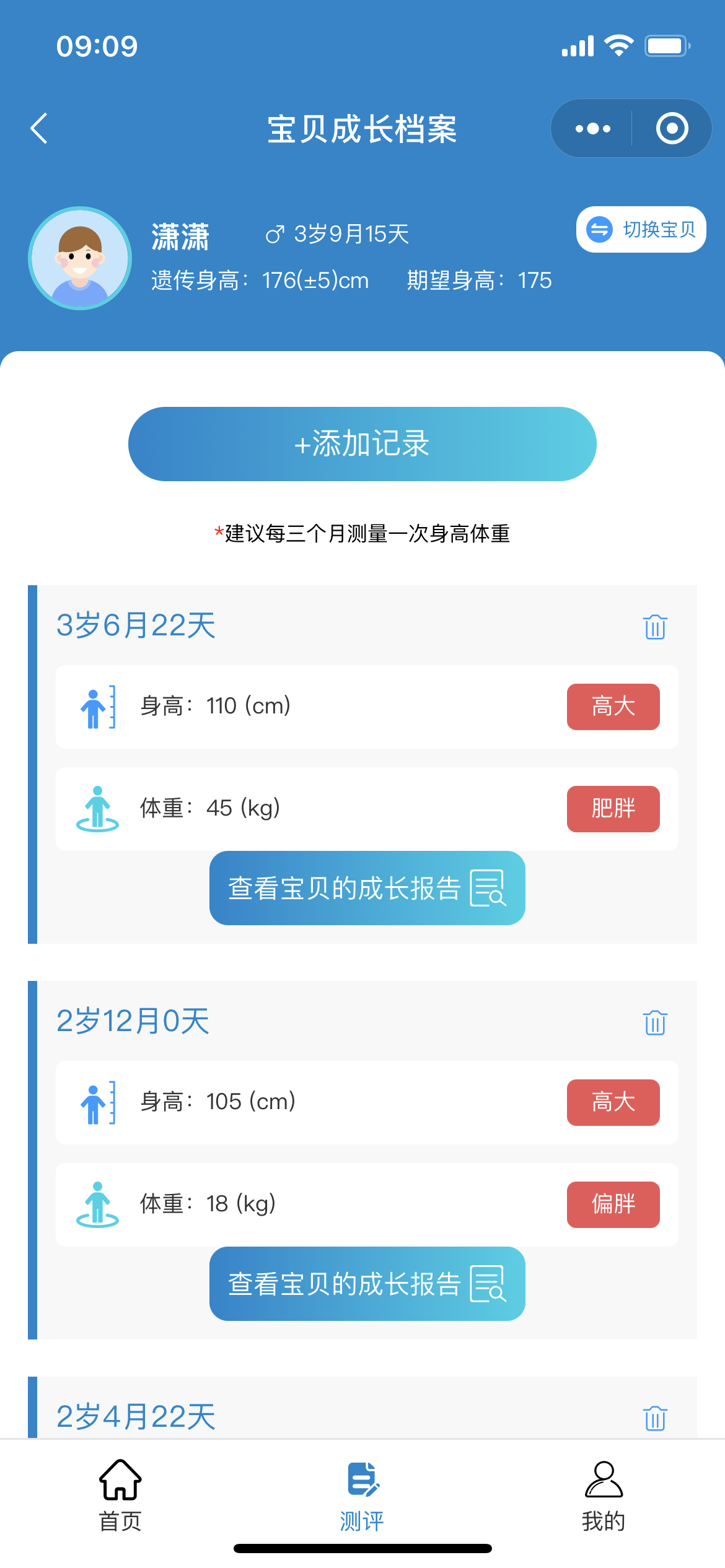Close the mini program with the circle icon
The height and width of the screenshot is (1568, 725).
point(672,129)
